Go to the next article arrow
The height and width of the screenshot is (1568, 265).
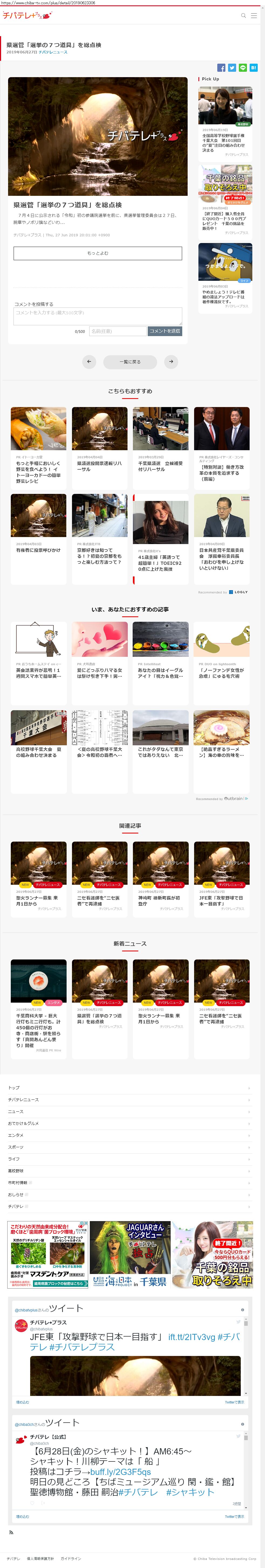click(171, 361)
